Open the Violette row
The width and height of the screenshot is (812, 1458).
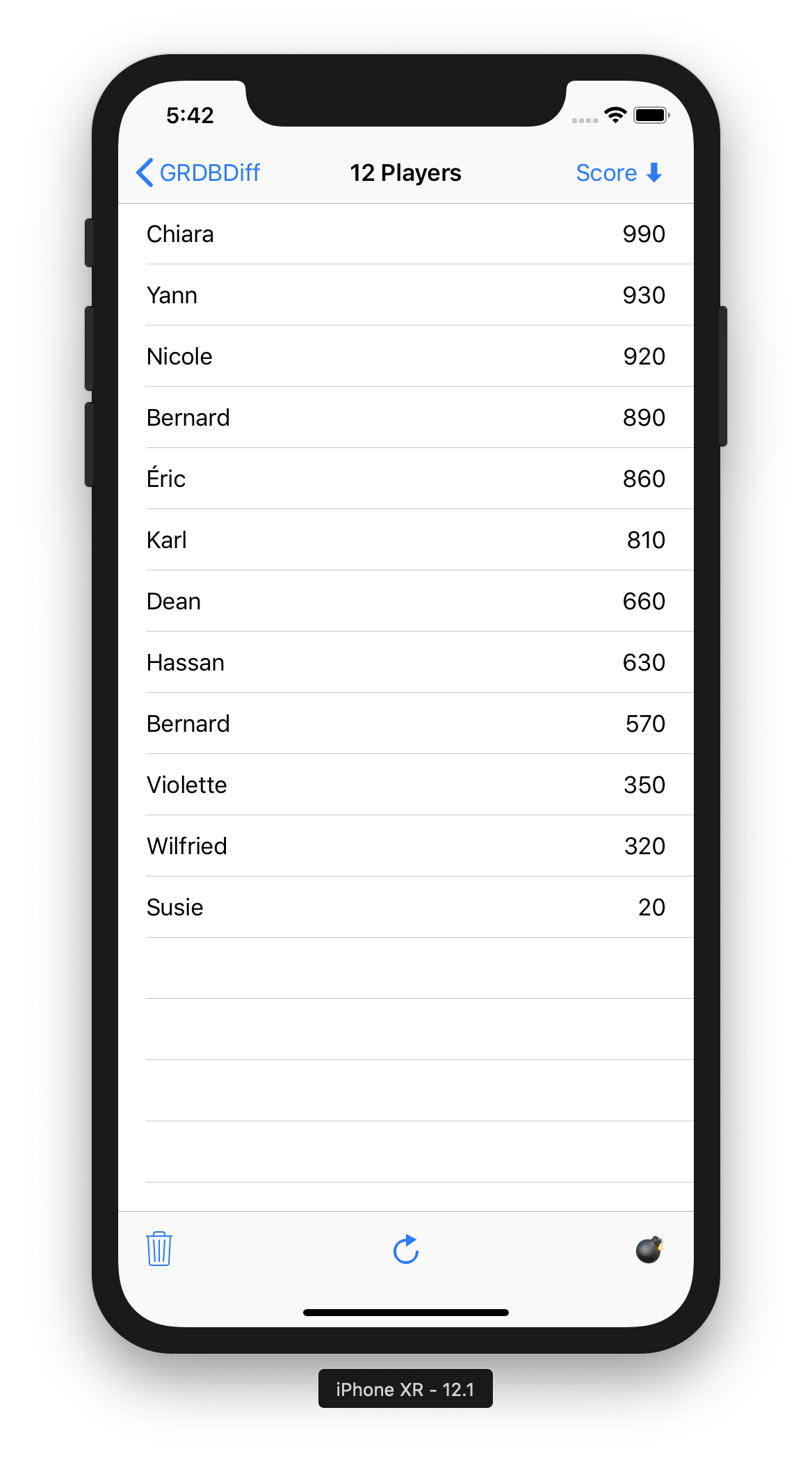406,785
